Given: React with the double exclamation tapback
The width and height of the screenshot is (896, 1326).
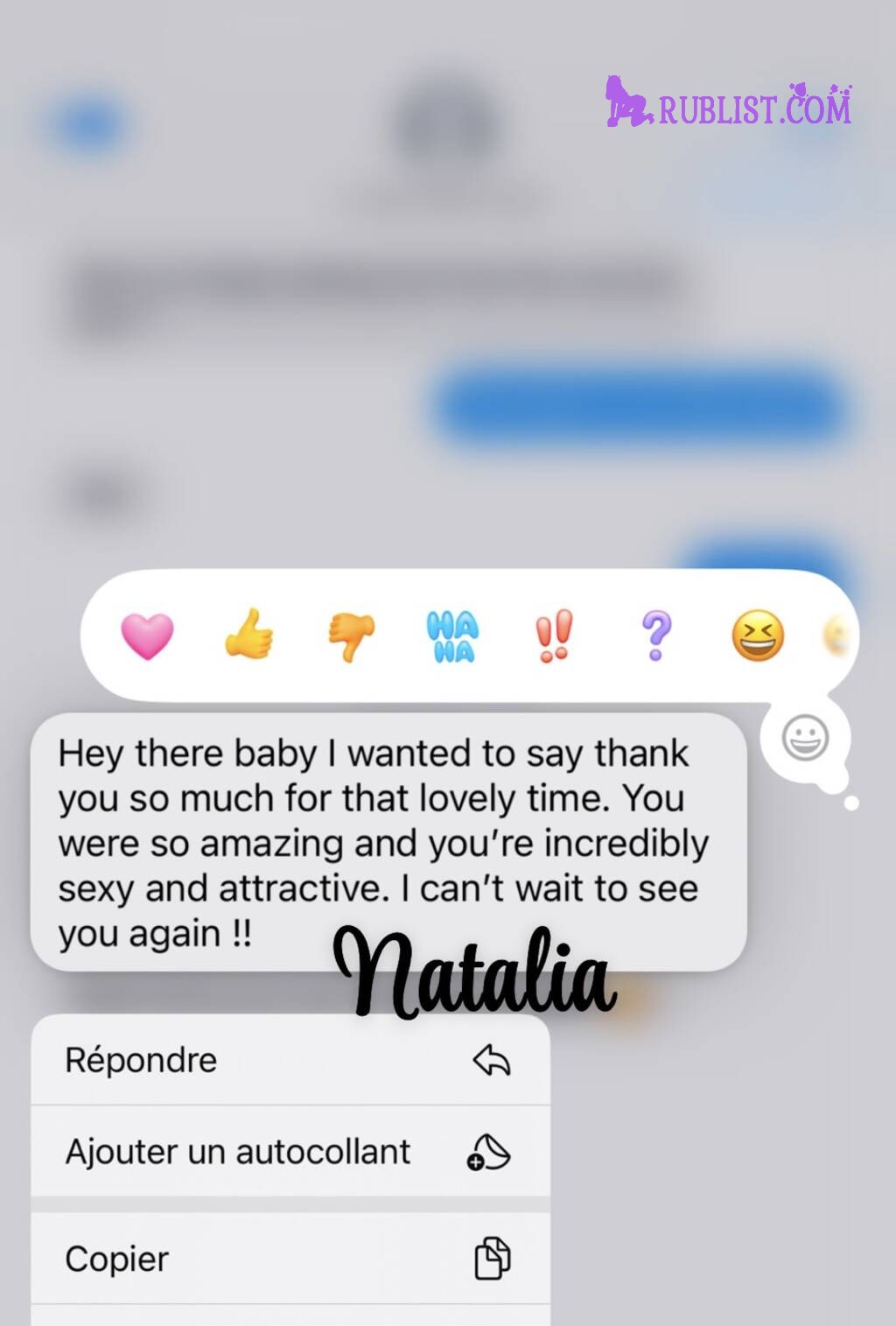Looking at the screenshot, I should 554,635.
